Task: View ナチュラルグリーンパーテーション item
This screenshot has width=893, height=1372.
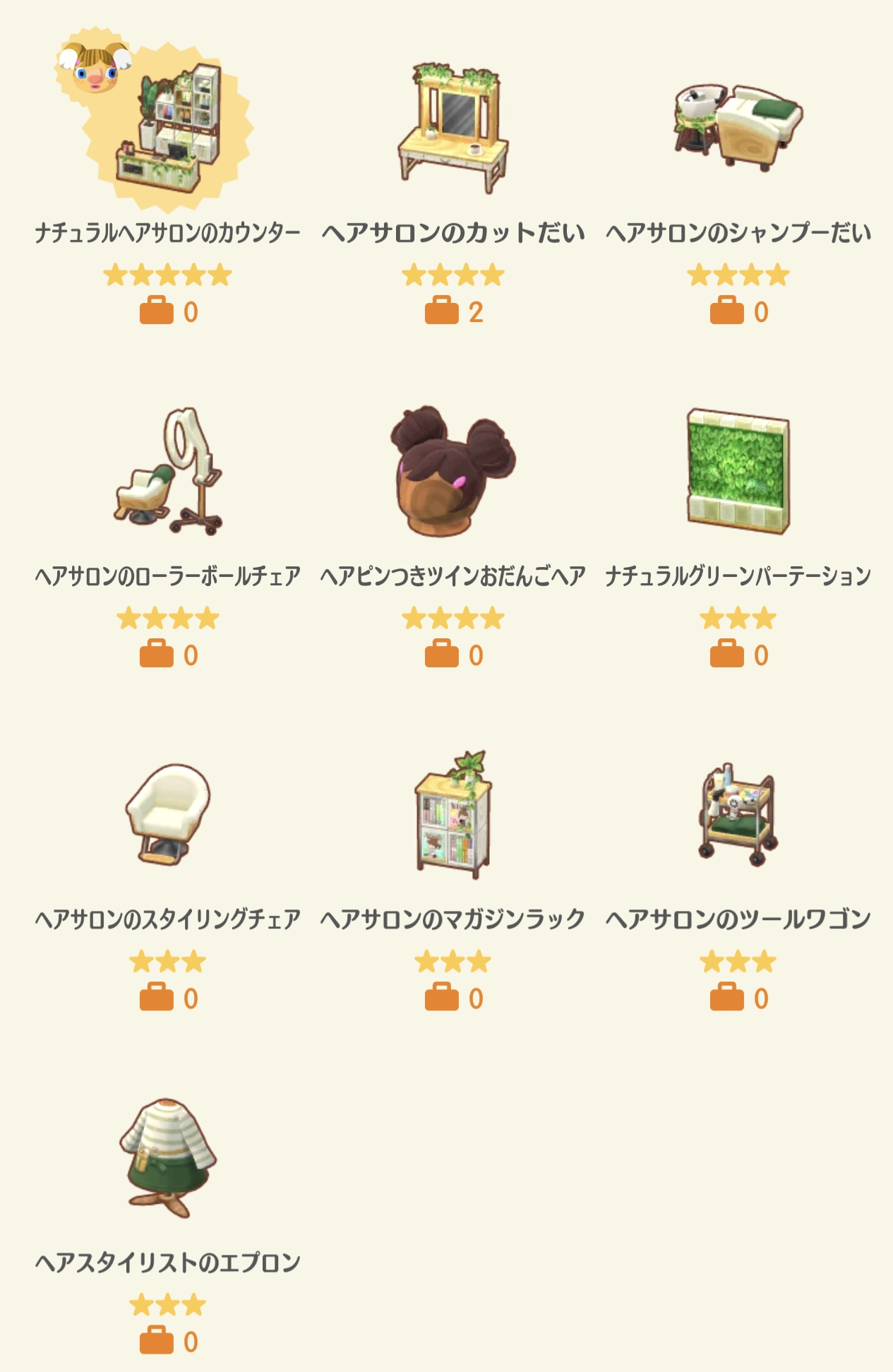Action: (738, 472)
